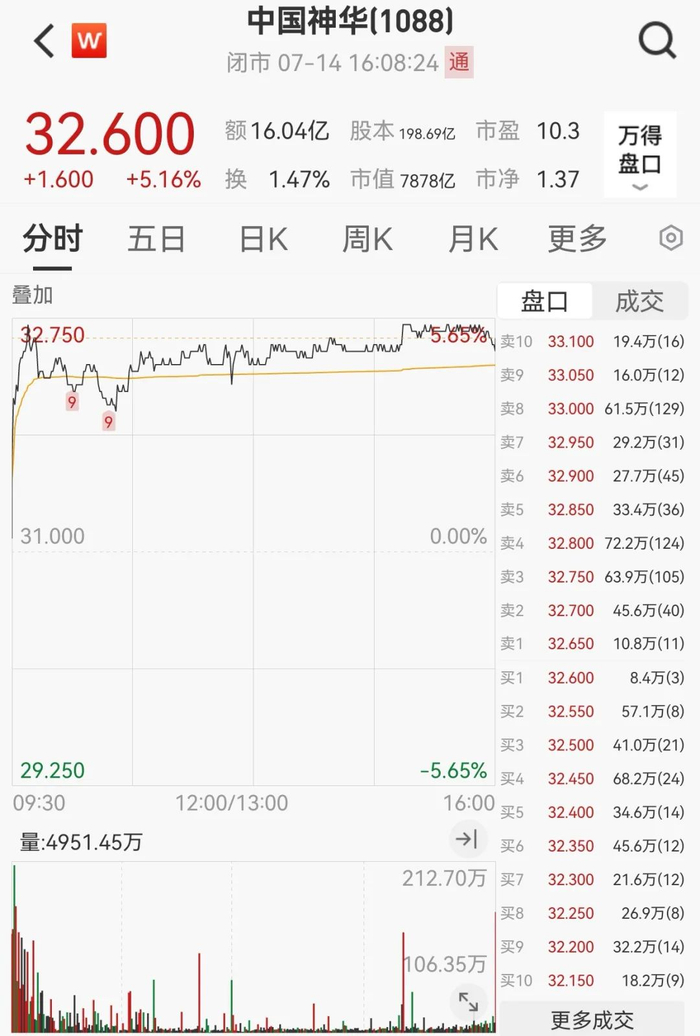Open 更多成交 trade details
The width and height of the screenshot is (700, 1036).
(x=592, y=1019)
